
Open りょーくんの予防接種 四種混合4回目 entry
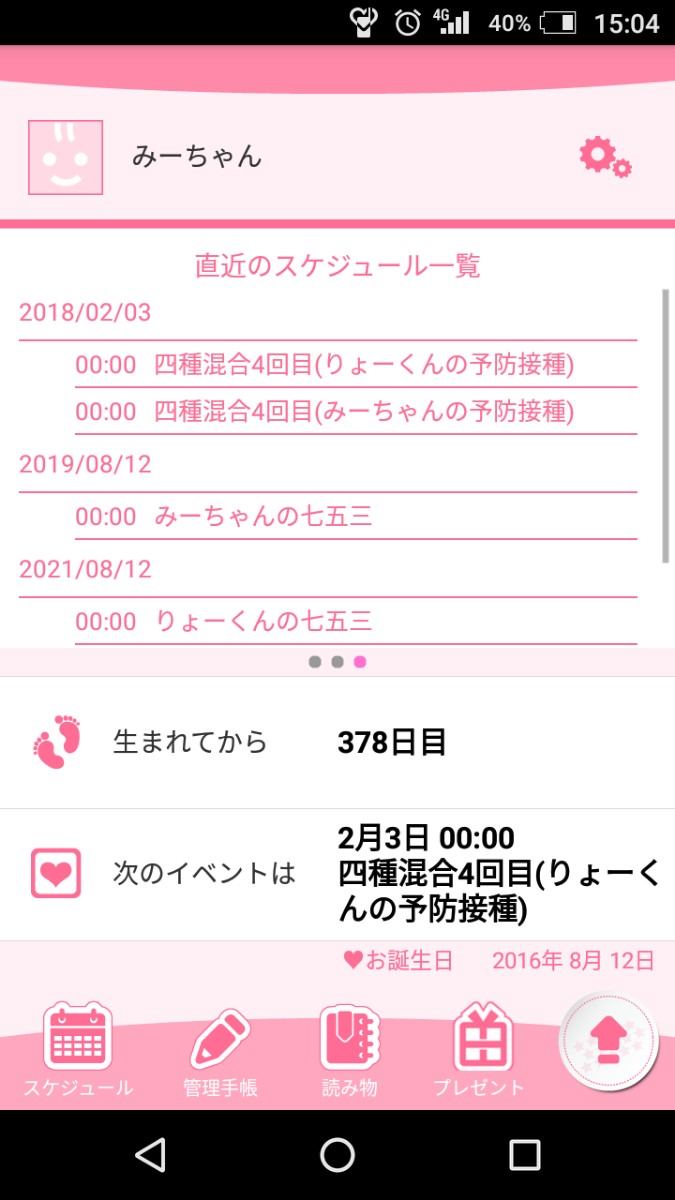(x=355, y=365)
